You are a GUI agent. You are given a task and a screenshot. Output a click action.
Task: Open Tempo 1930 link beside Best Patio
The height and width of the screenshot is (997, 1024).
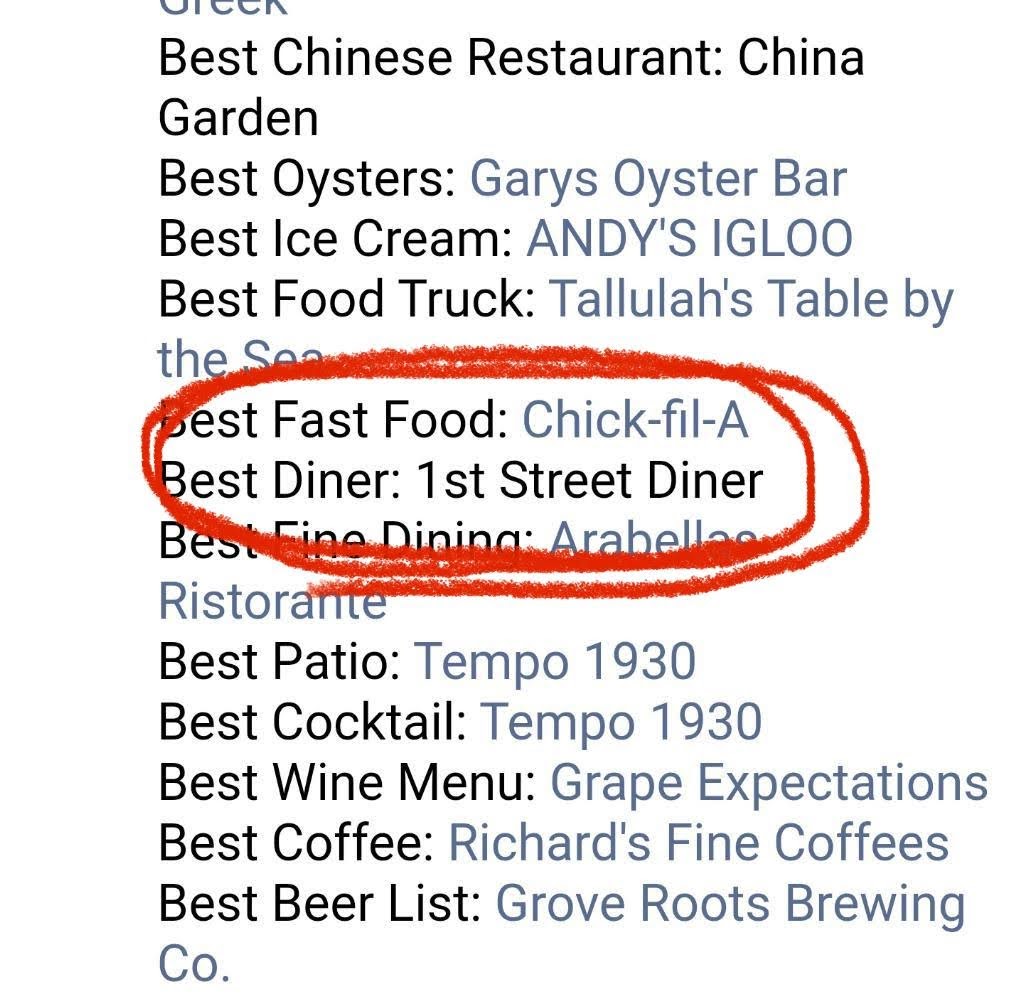(x=555, y=662)
